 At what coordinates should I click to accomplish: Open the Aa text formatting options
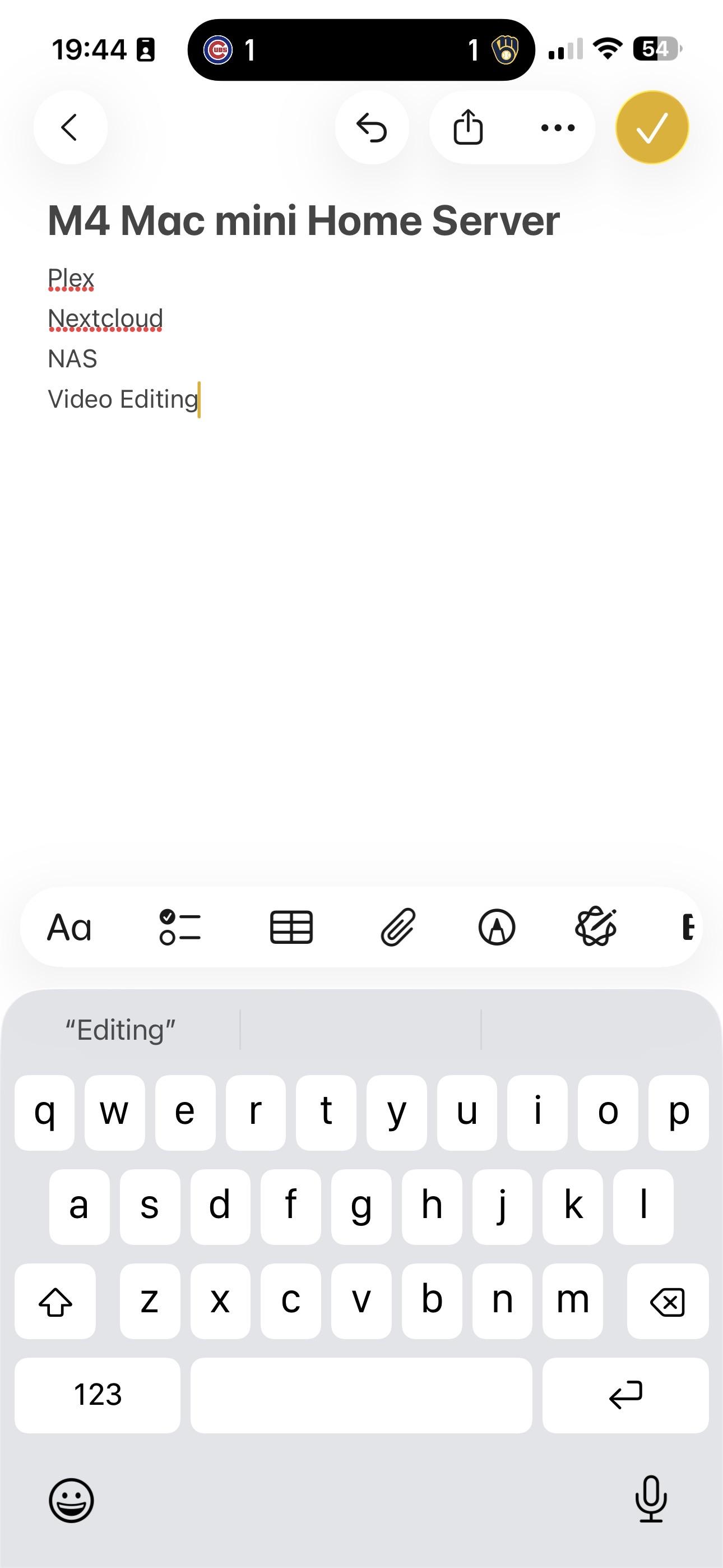[x=69, y=928]
